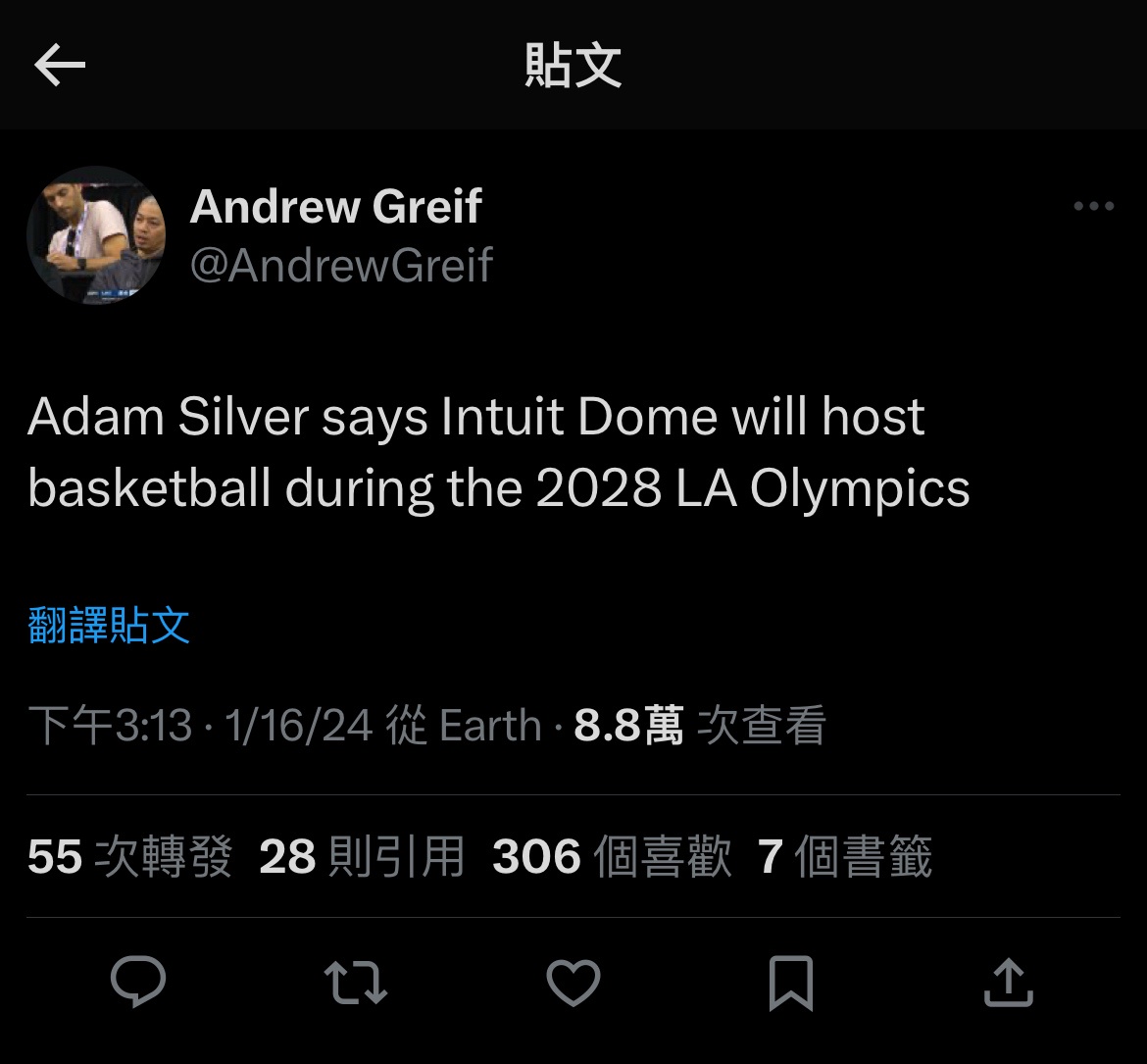The height and width of the screenshot is (1064, 1147).
Task: Repost this post
Action: click(355, 983)
